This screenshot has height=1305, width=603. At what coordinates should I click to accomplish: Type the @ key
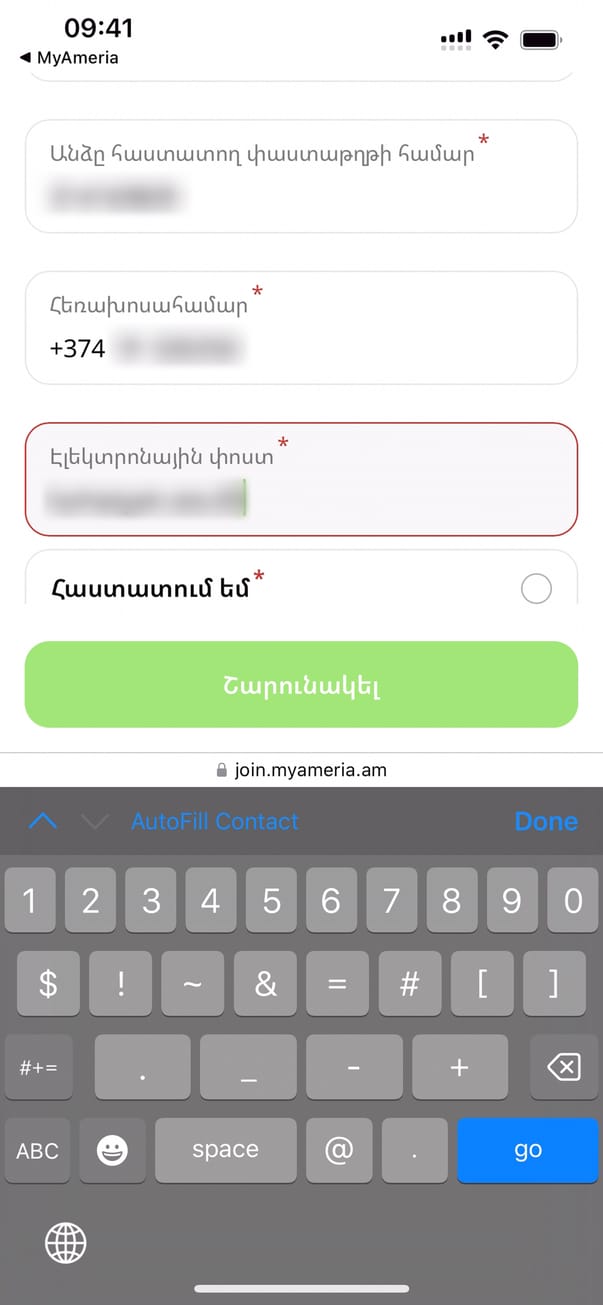pos(339,1150)
